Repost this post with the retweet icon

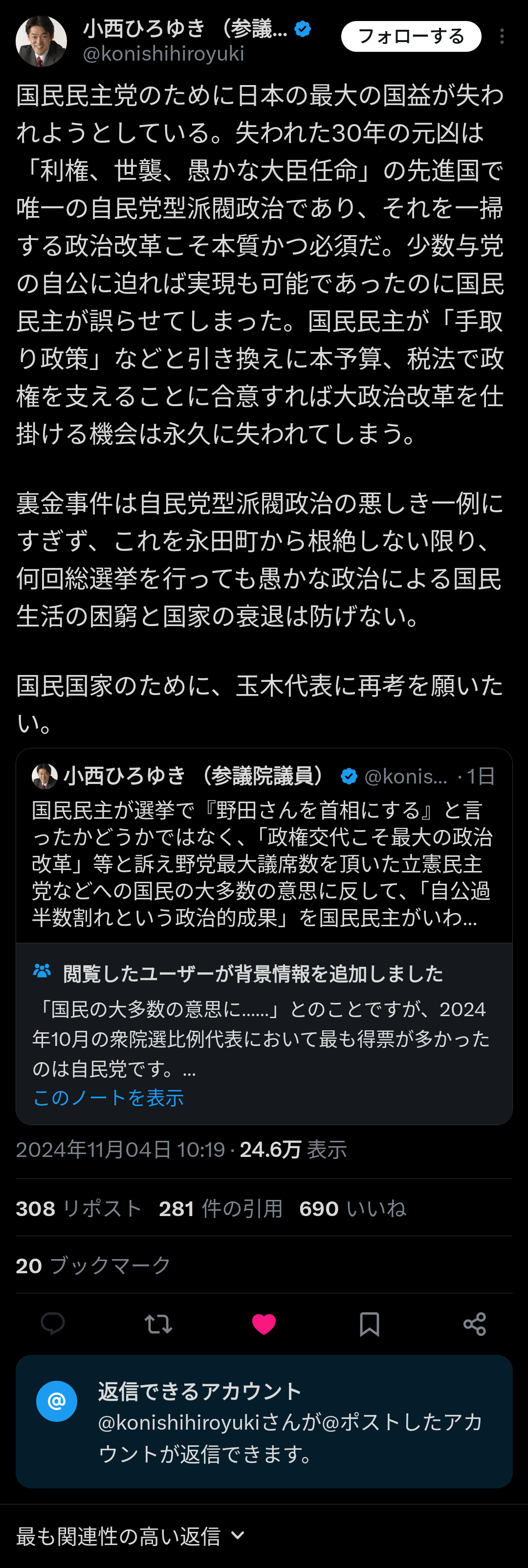(x=158, y=1324)
